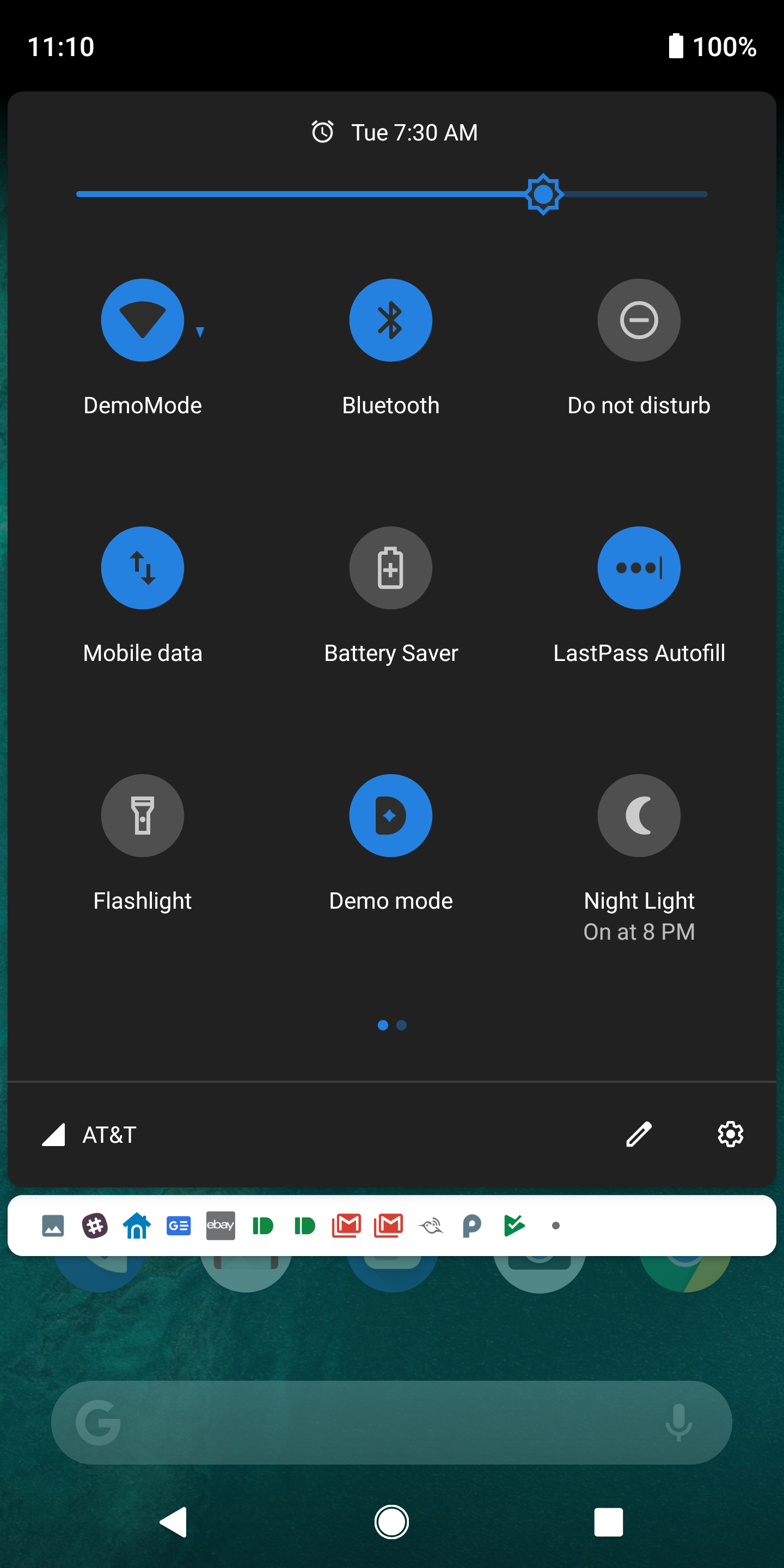Adjust the screen brightness slider
Viewport: 784px width, 1568px height.
[542, 194]
